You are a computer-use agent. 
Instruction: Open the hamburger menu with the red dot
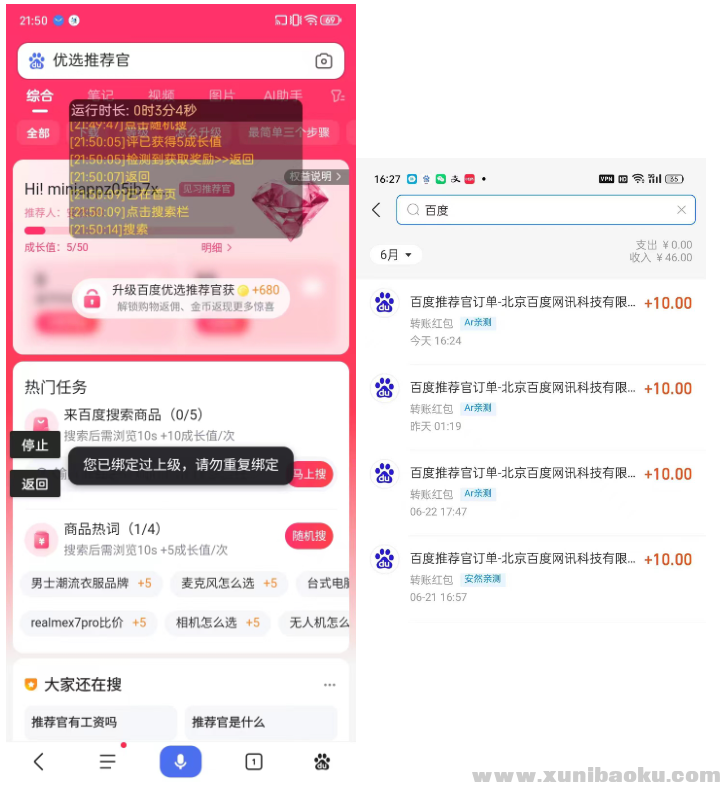point(108,761)
